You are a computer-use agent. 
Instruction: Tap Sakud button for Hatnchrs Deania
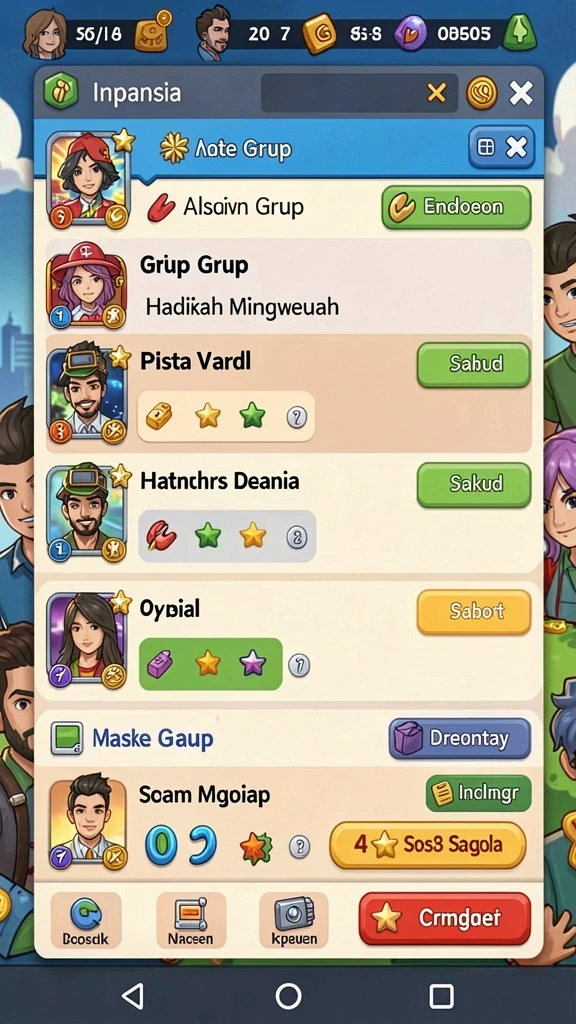pos(473,484)
